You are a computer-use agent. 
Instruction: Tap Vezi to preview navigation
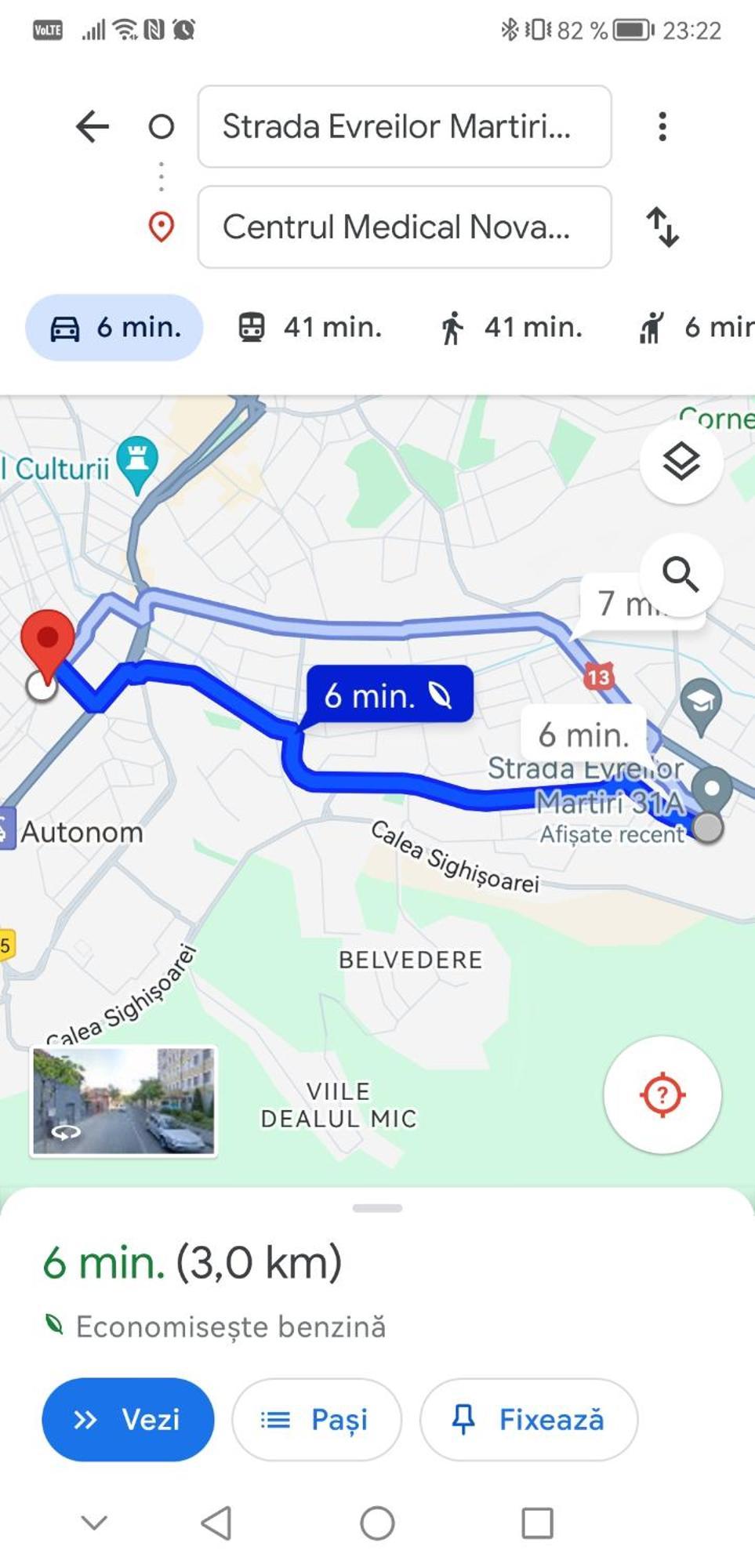[128, 1419]
